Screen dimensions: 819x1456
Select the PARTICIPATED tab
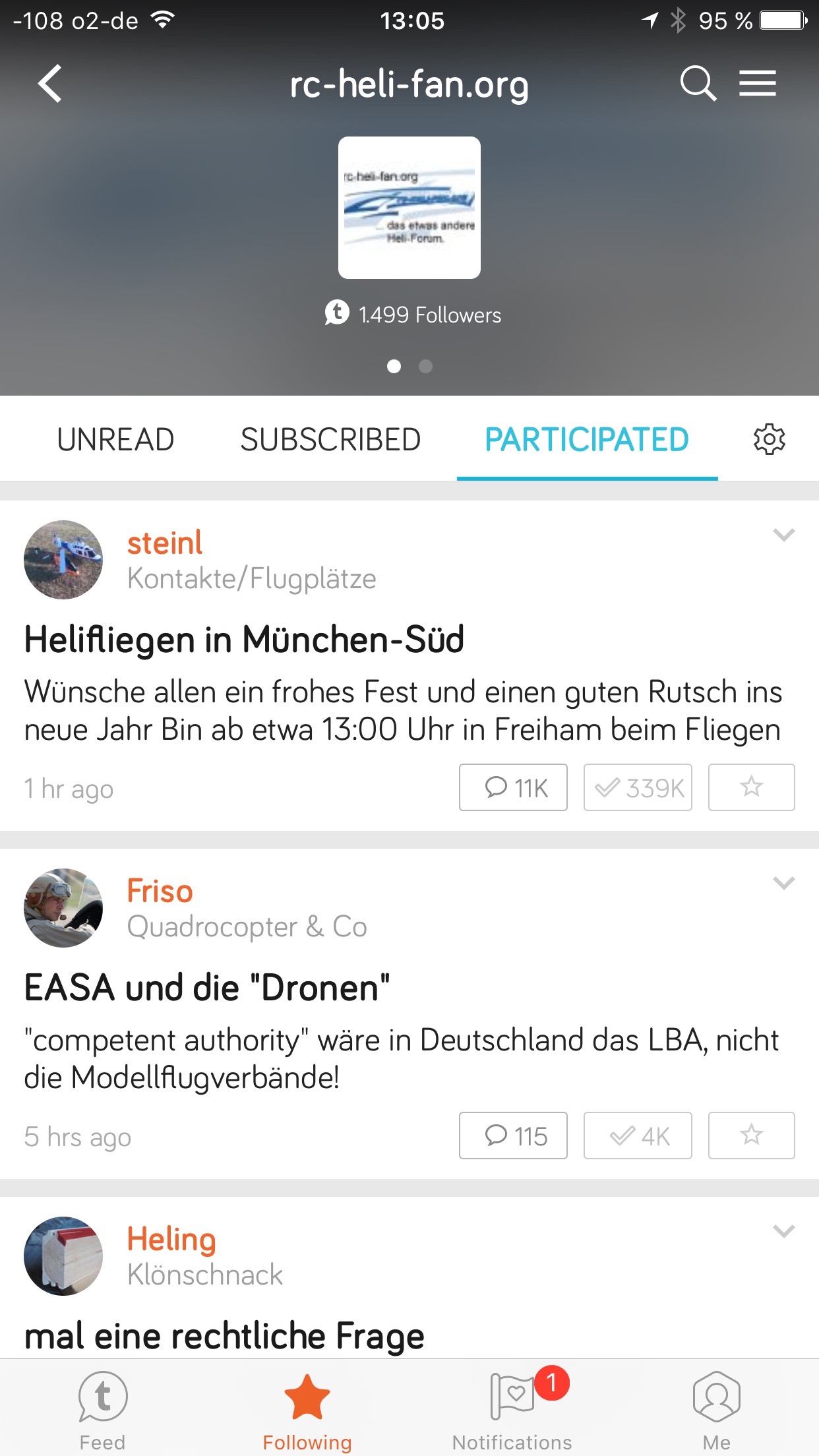(x=587, y=440)
